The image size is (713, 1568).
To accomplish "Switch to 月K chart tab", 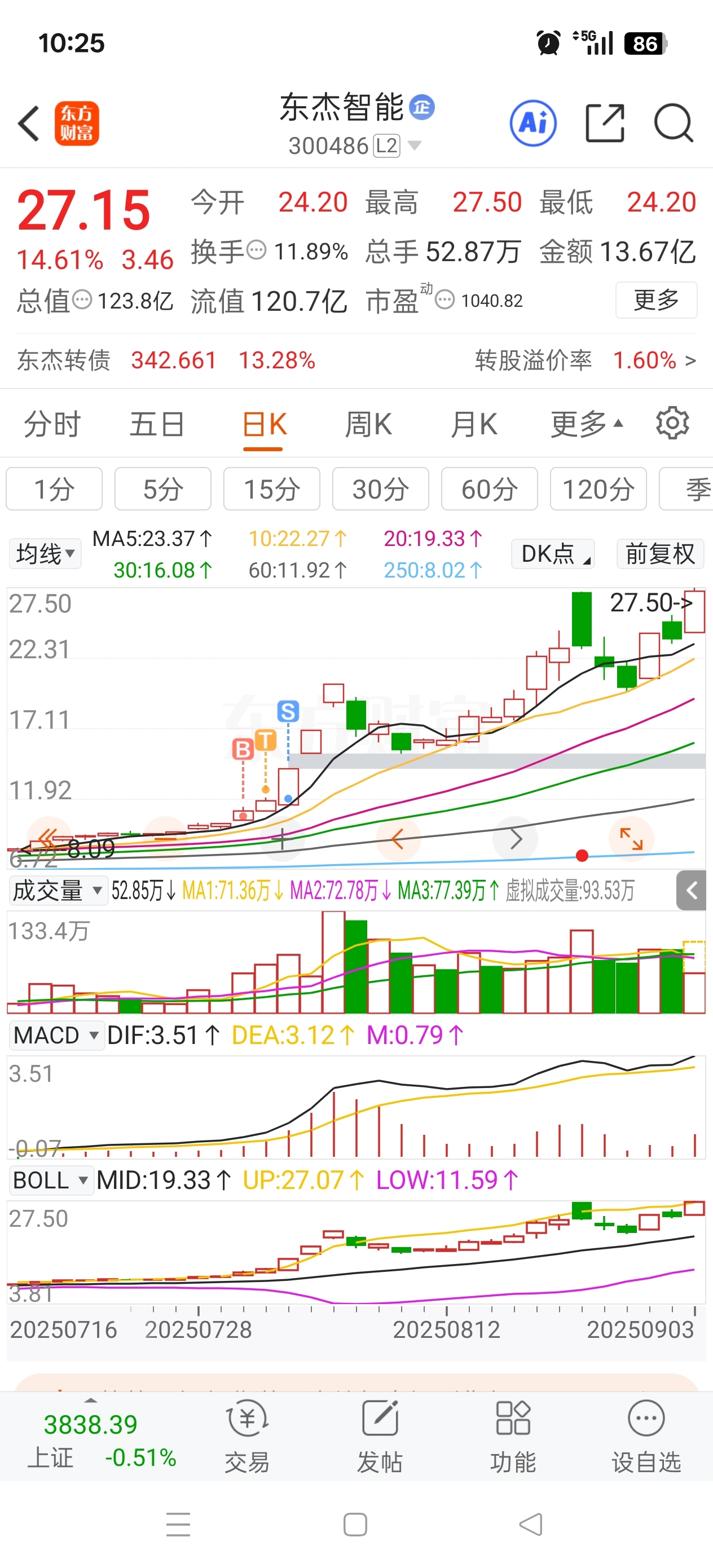I will (x=474, y=424).
